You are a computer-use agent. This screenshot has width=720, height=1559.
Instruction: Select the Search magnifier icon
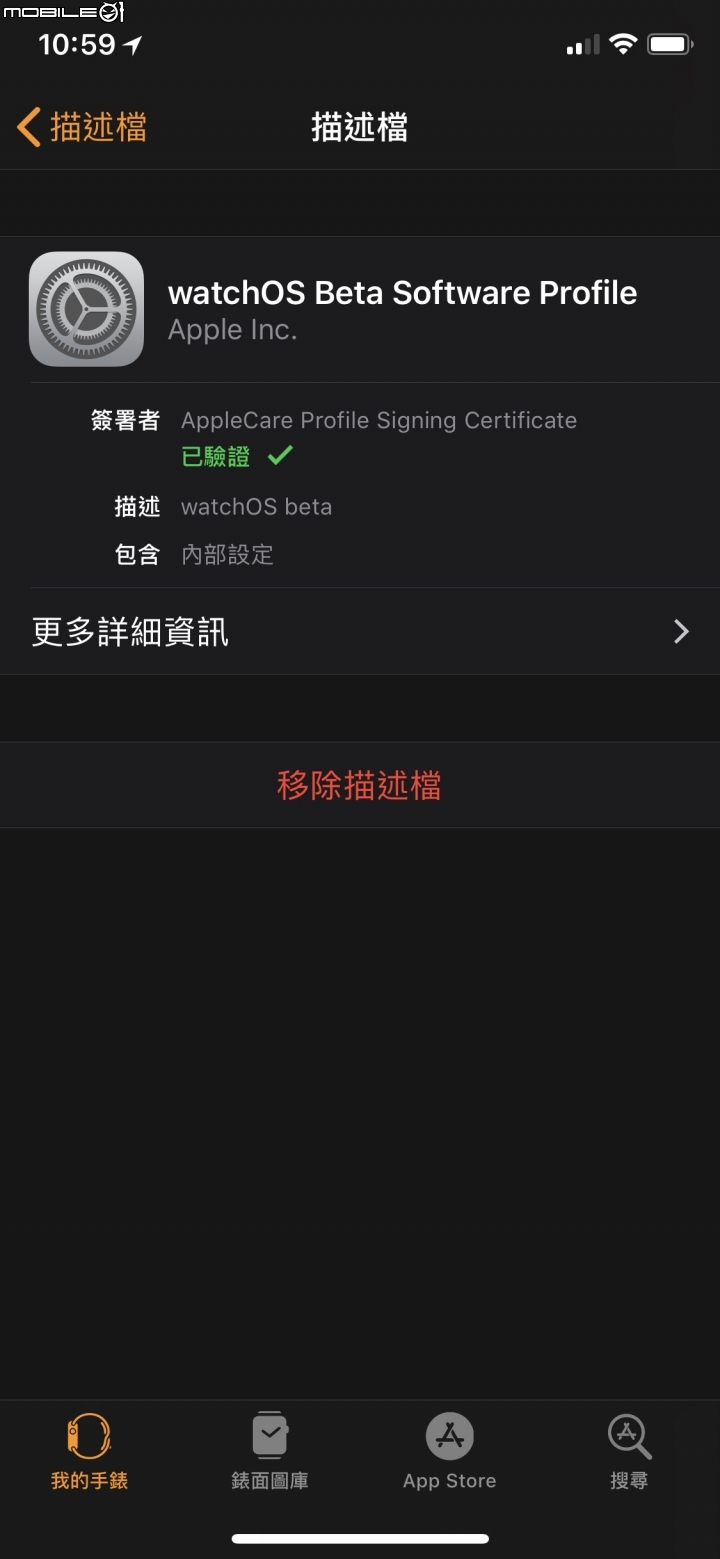point(628,1434)
